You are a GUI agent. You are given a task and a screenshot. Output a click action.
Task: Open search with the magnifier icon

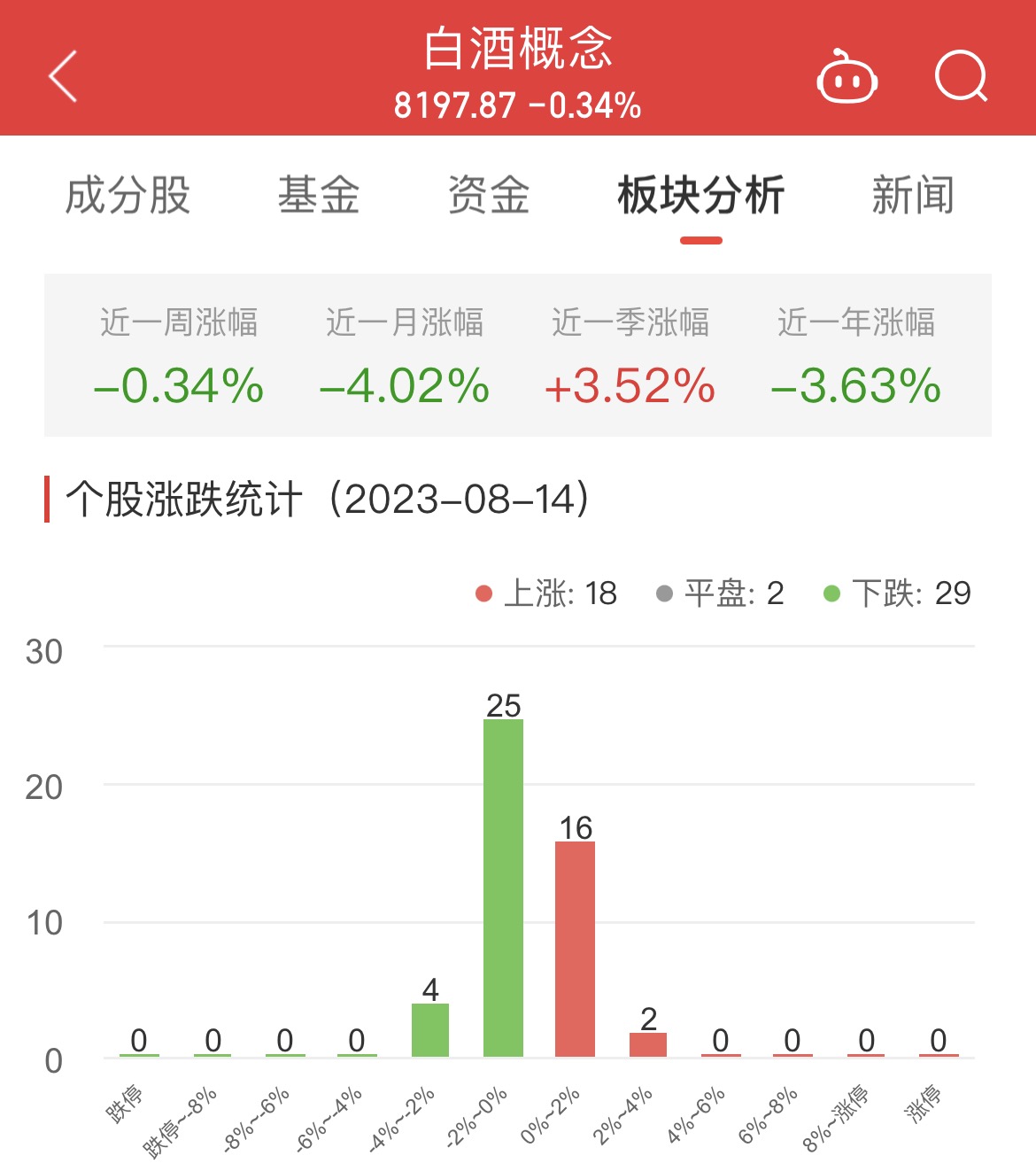pyautogui.click(x=961, y=77)
